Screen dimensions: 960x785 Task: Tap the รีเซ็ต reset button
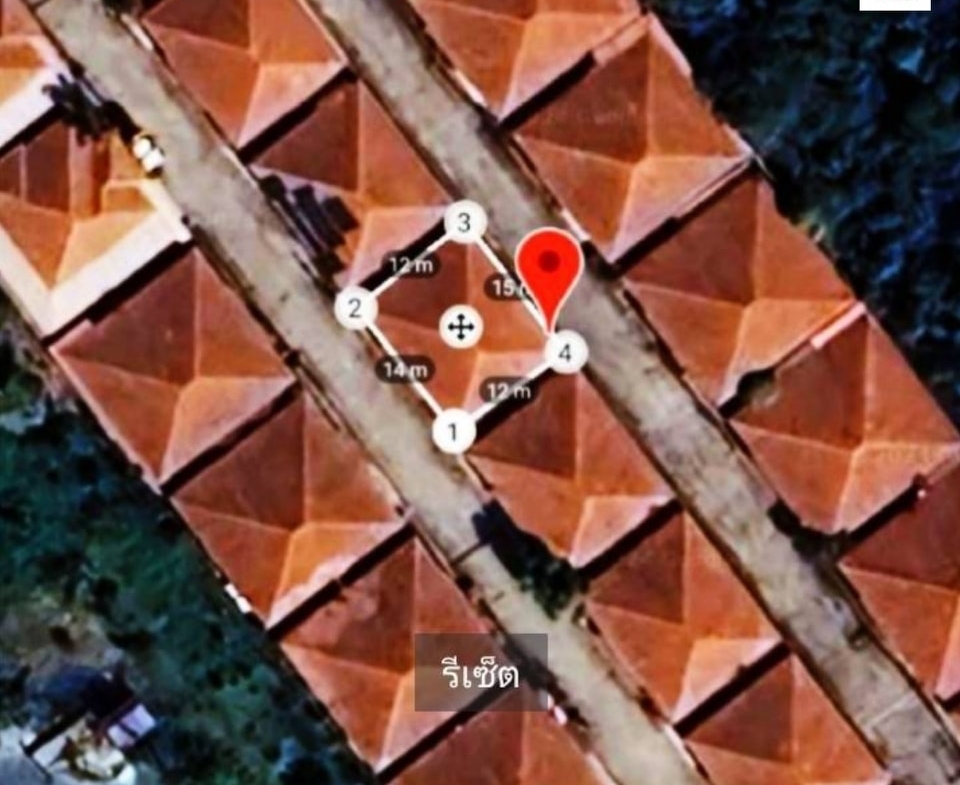[481, 673]
